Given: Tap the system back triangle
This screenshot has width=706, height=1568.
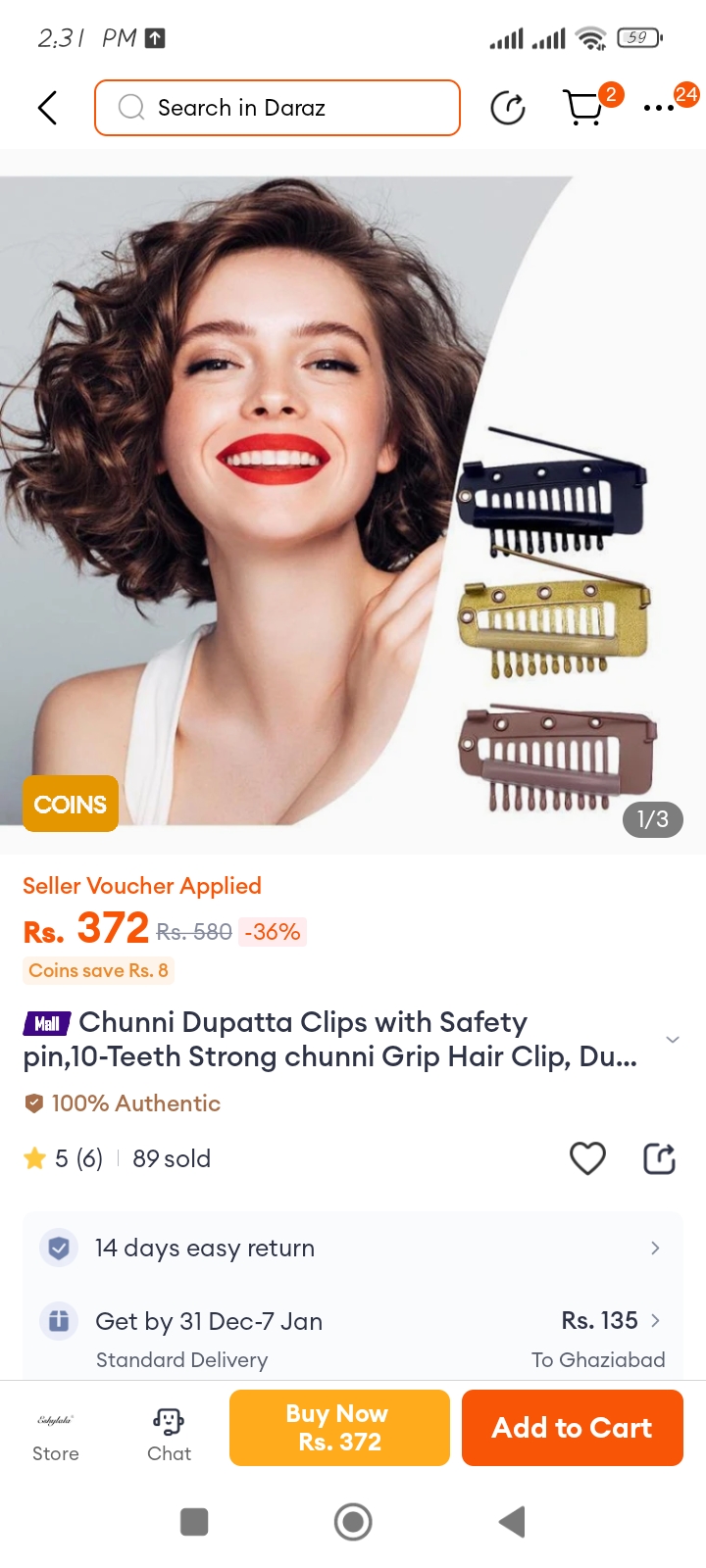Looking at the screenshot, I should (x=512, y=1522).
